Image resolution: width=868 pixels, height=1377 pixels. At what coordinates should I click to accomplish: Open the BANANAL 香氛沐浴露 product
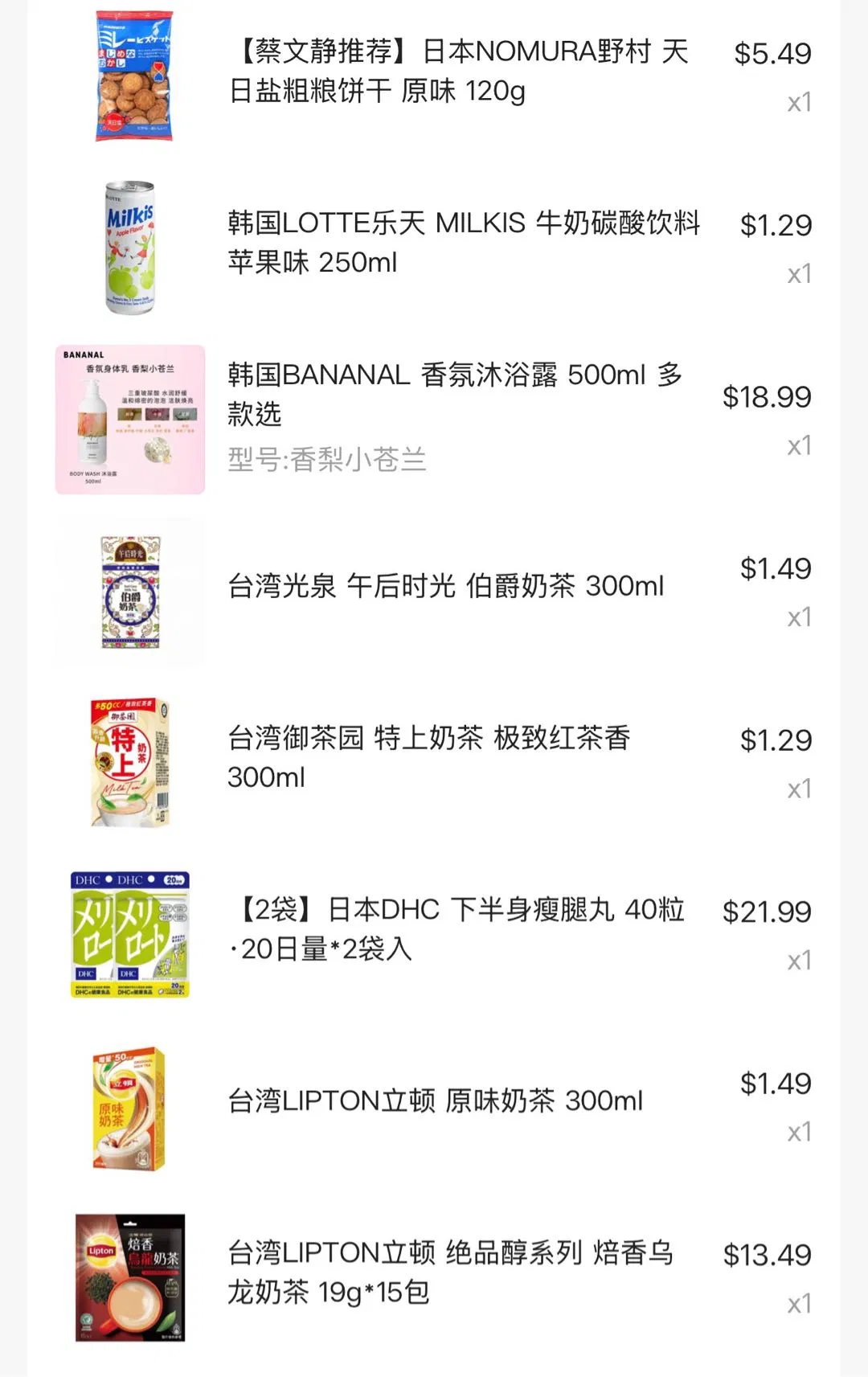454,395
